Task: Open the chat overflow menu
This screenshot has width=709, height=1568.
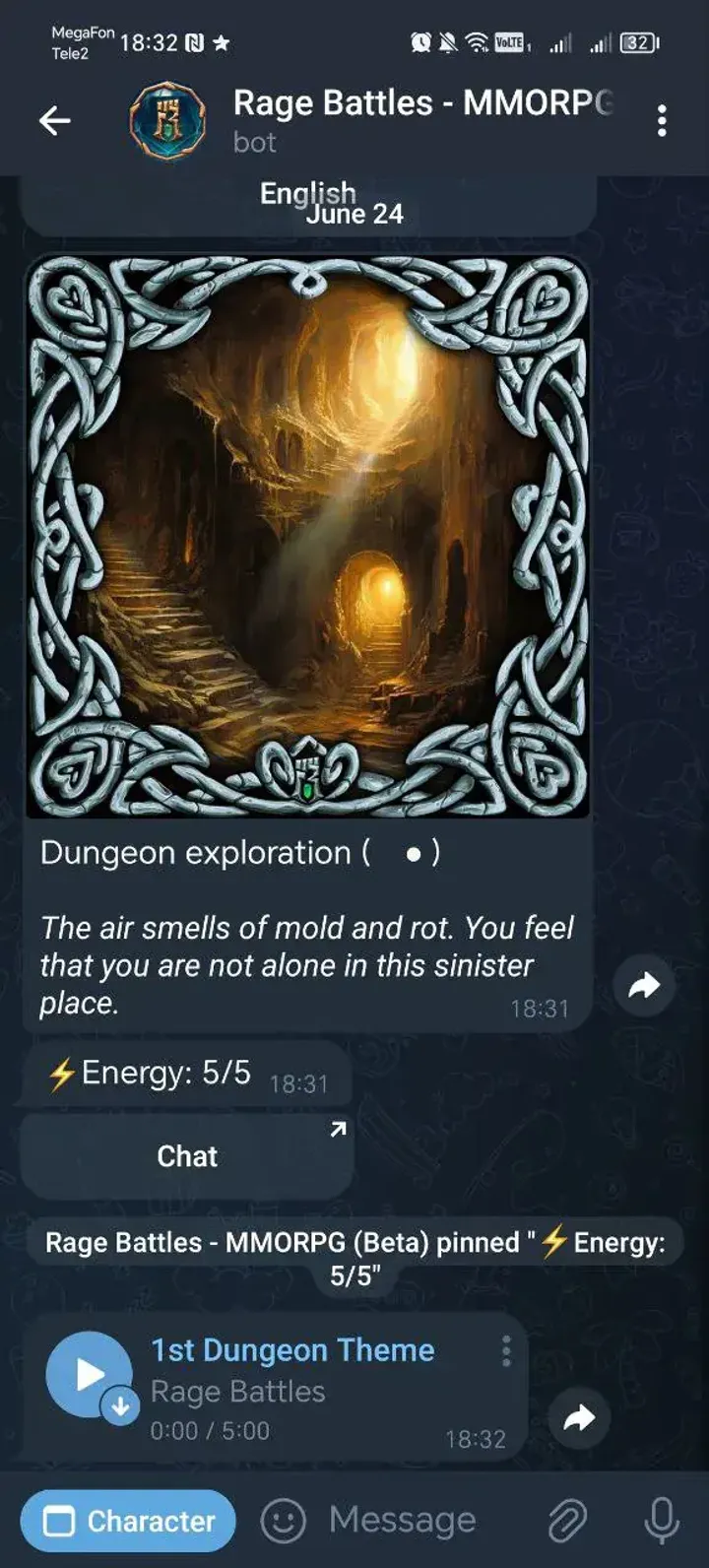Action: 662,121
